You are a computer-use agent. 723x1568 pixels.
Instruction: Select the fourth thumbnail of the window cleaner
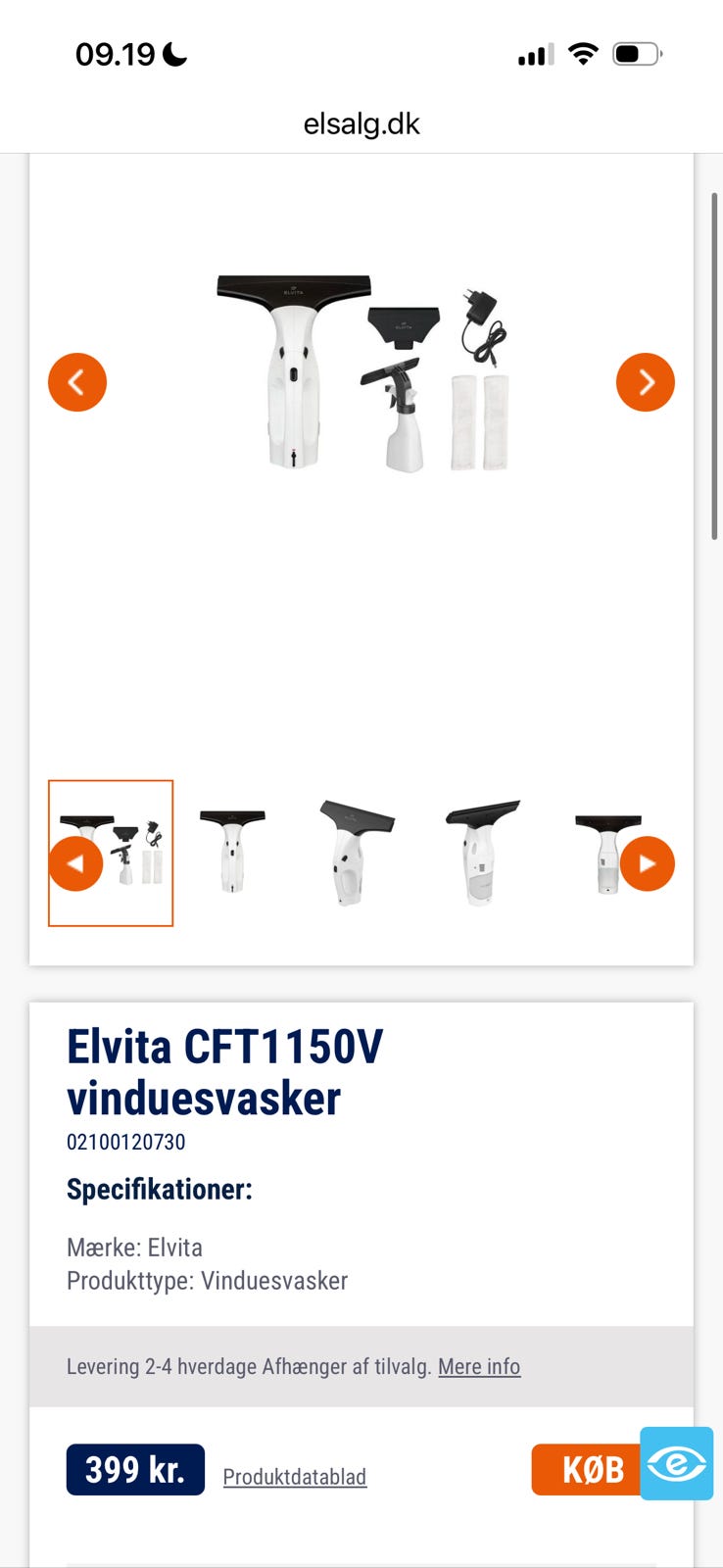481,851
